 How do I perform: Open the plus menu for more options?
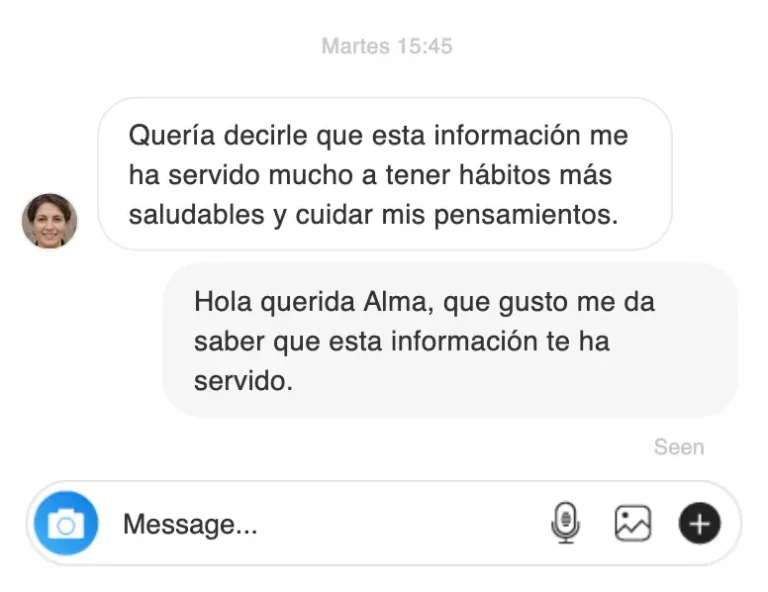click(x=699, y=523)
